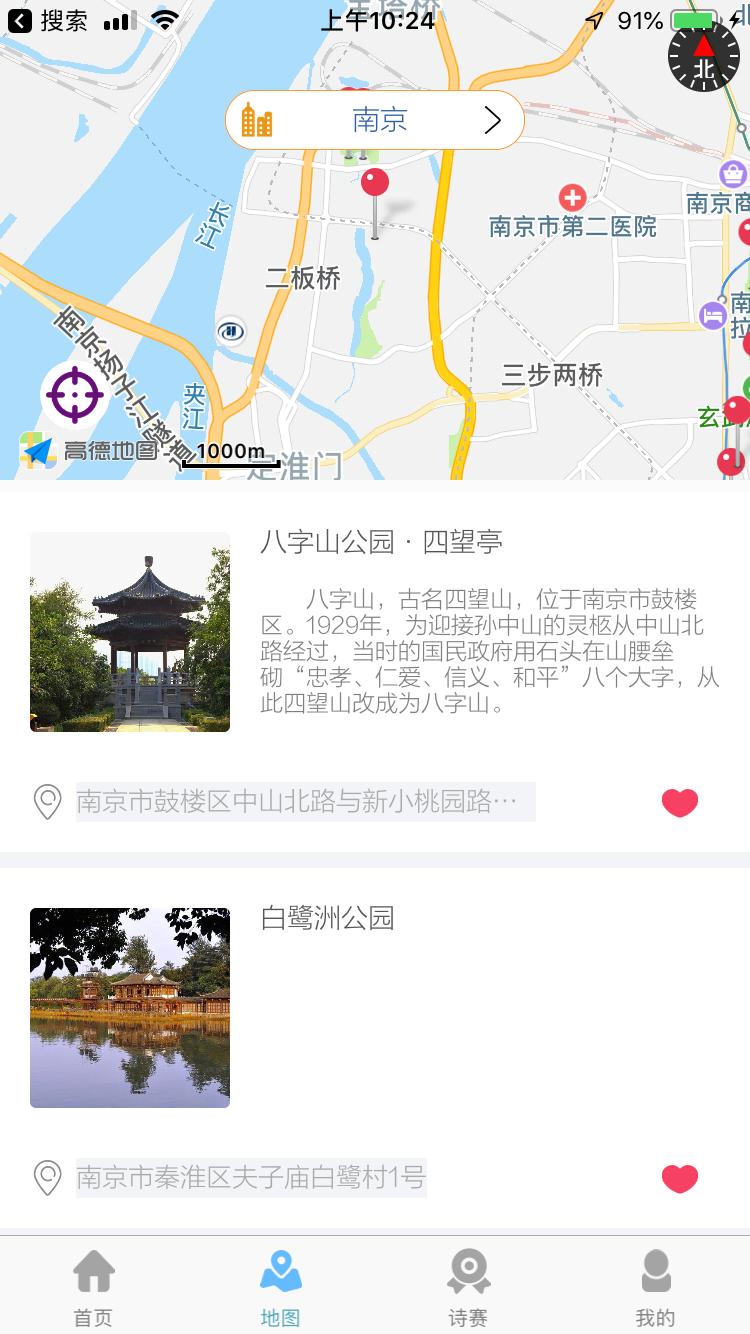Open the 我的 tab
750x1334 pixels.
pos(656,1288)
